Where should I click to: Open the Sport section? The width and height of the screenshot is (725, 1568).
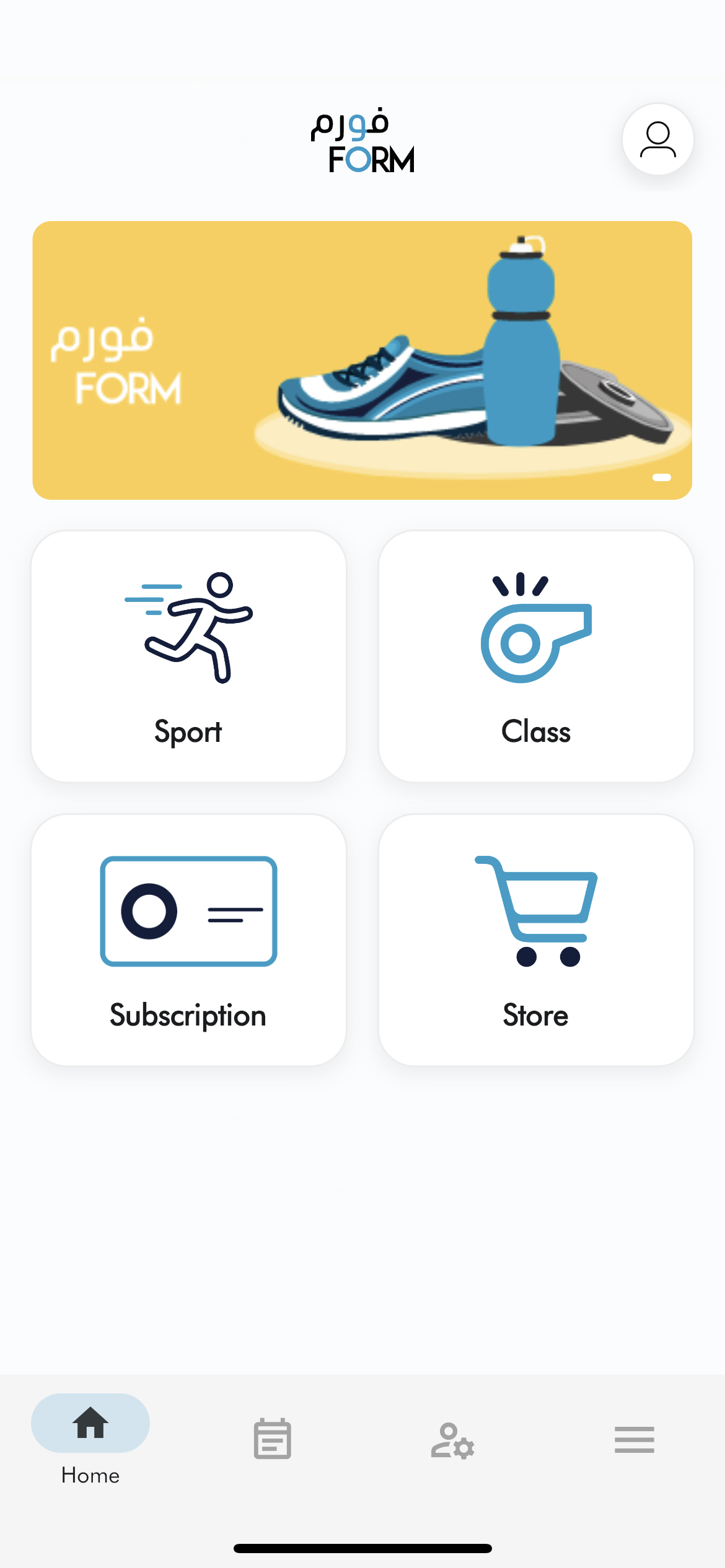188,656
